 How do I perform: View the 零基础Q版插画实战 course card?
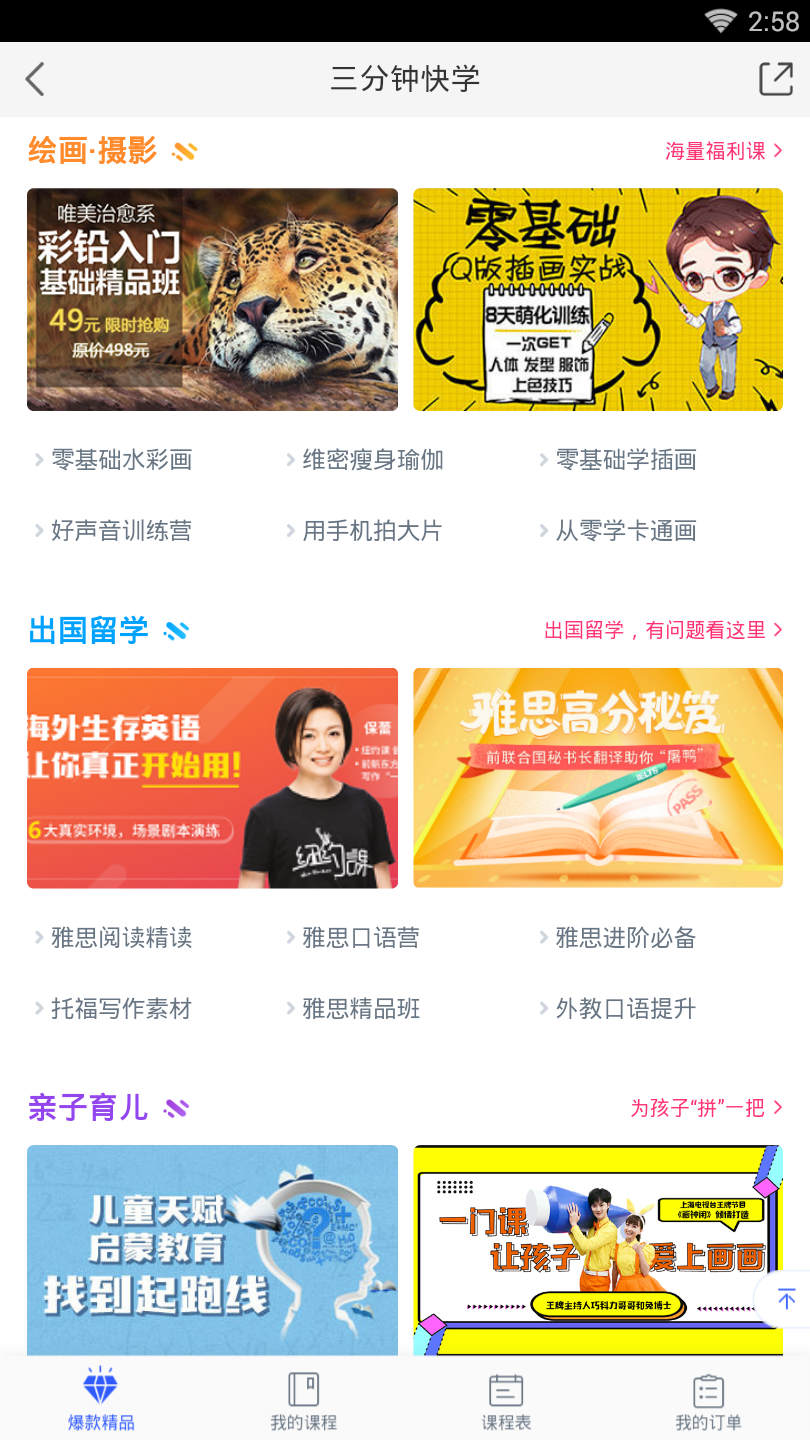598,299
